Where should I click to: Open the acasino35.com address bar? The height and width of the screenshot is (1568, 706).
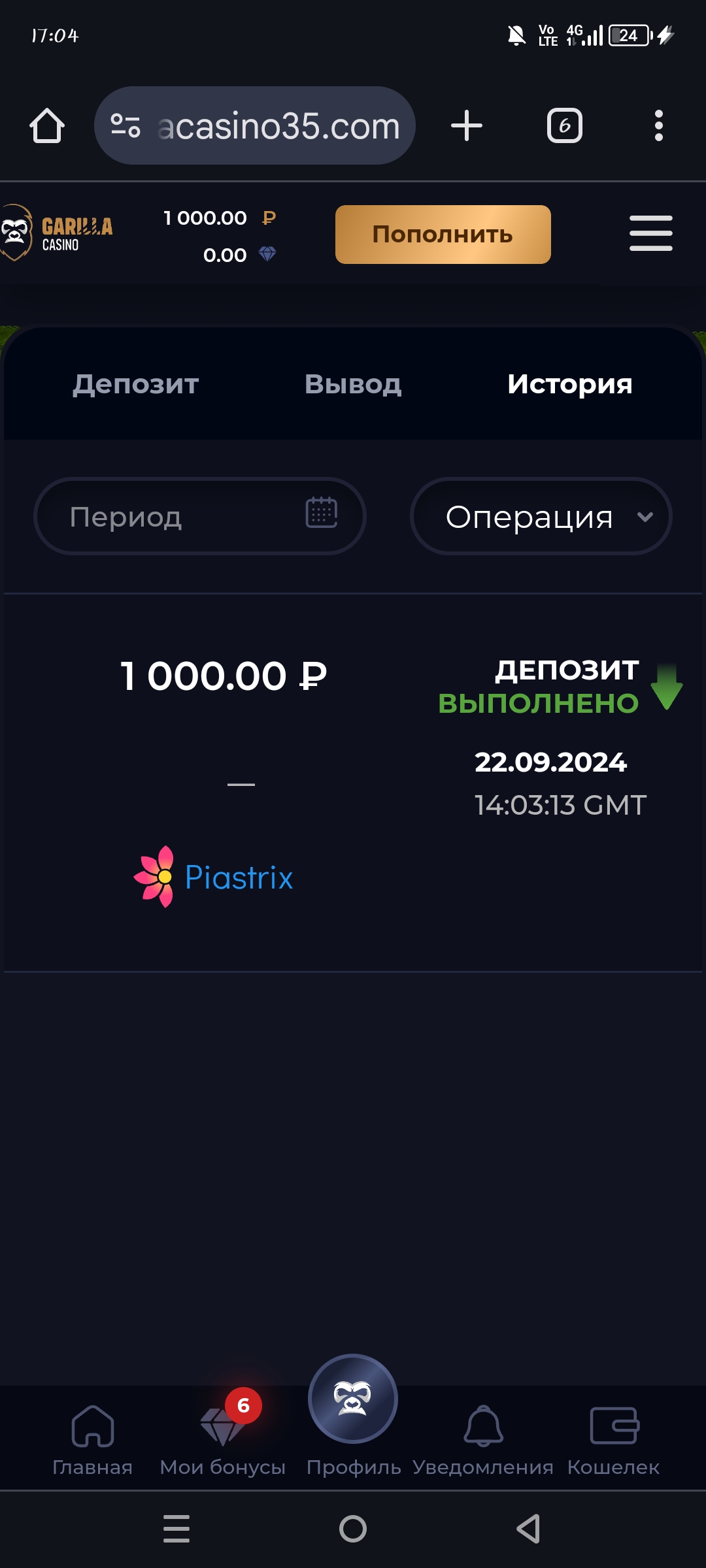tap(255, 125)
